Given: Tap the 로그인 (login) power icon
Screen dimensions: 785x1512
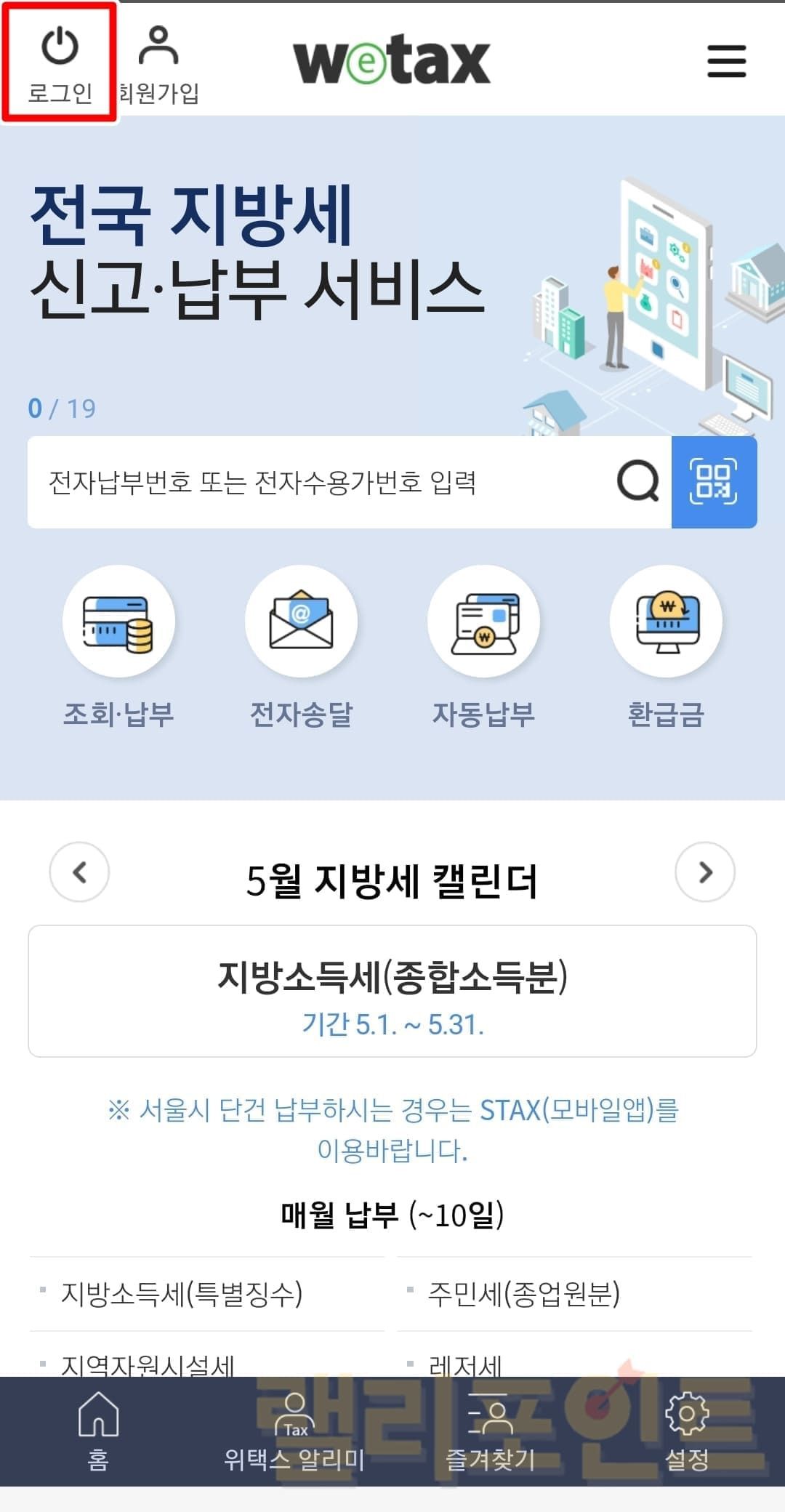Looking at the screenshot, I should click(x=60, y=62).
